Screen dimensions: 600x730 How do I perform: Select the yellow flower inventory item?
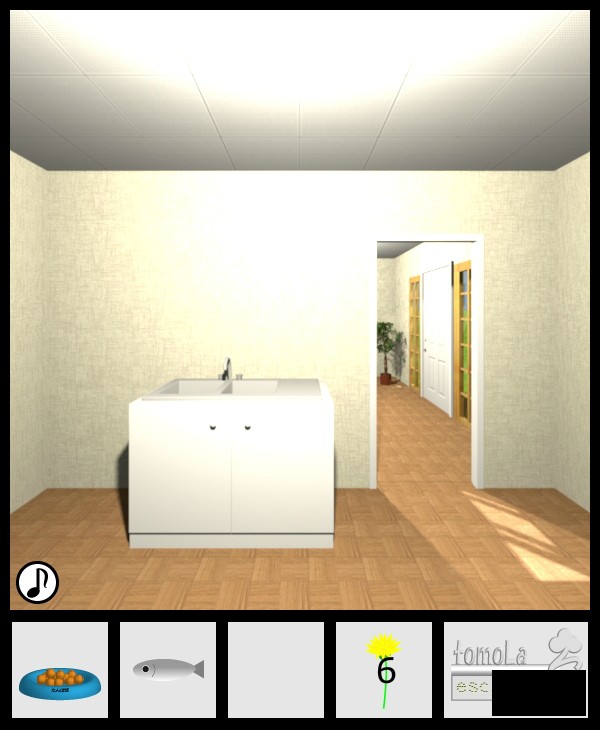click(384, 669)
